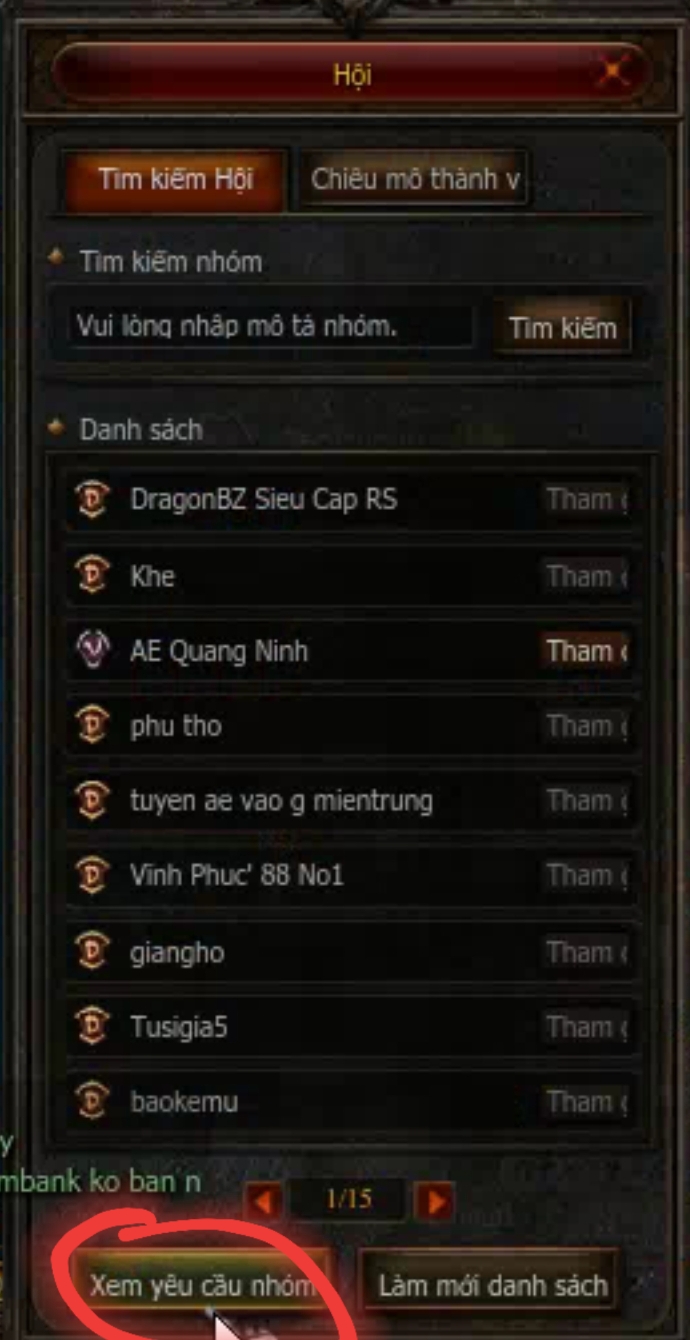690x1340 pixels.
Task: Join the Tusigia5 guild
Action: (x=585, y=1027)
